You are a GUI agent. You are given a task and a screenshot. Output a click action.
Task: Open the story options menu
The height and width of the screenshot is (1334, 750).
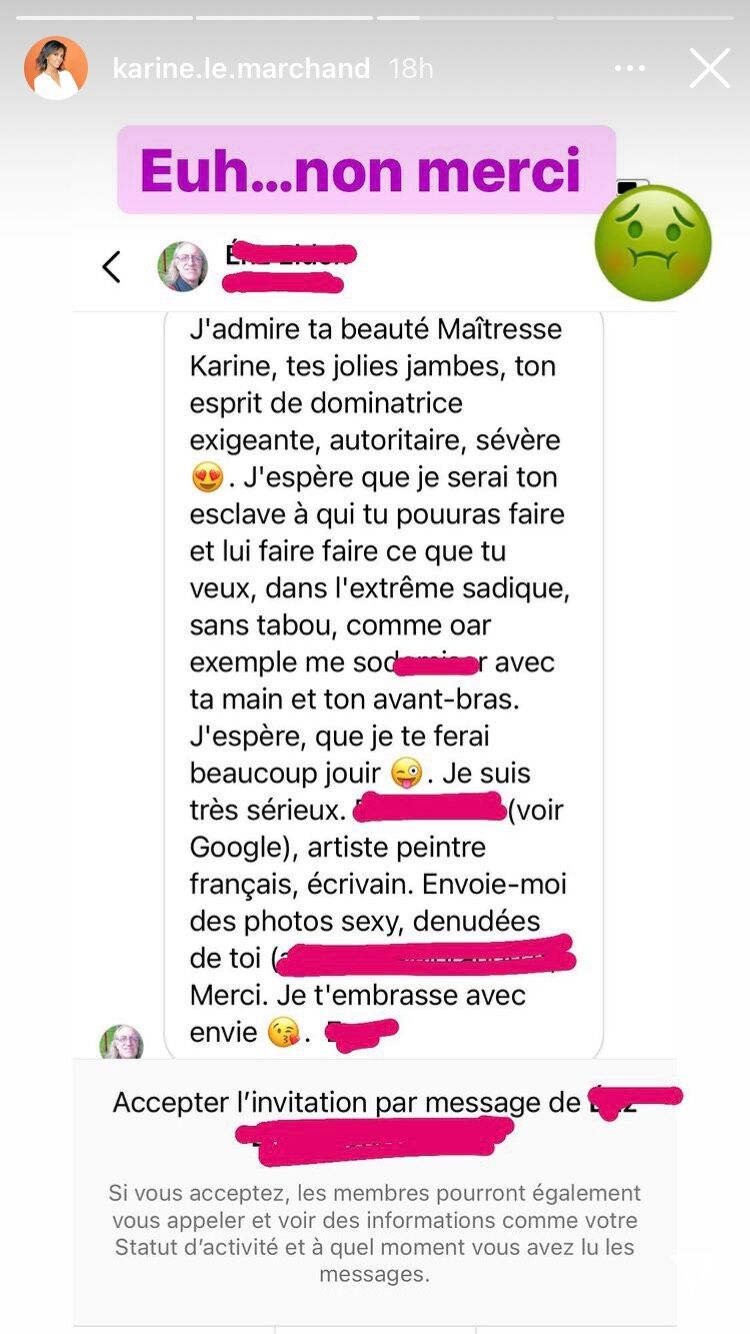coord(630,68)
